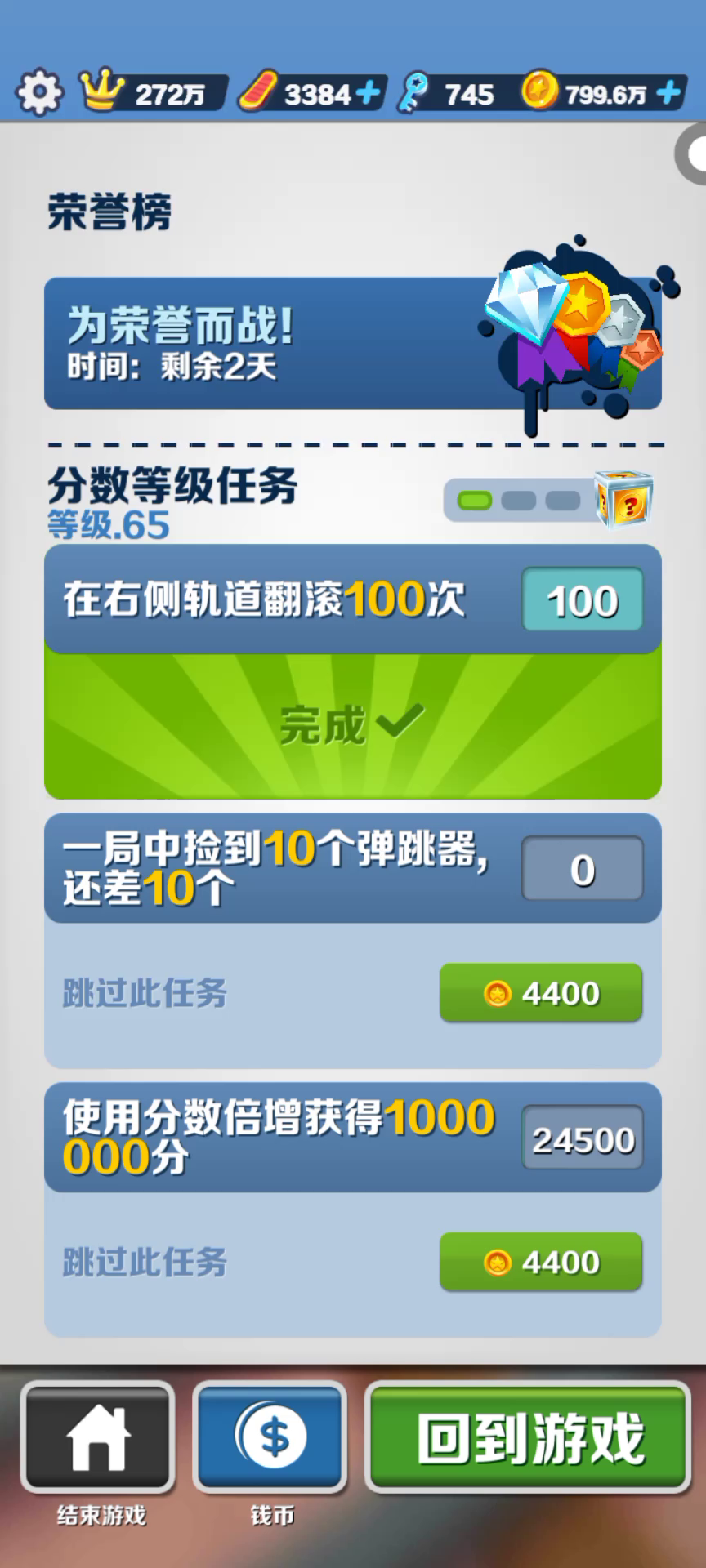Add more coins with the plus icon
The width and height of the screenshot is (706, 1568).
(x=668, y=93)
